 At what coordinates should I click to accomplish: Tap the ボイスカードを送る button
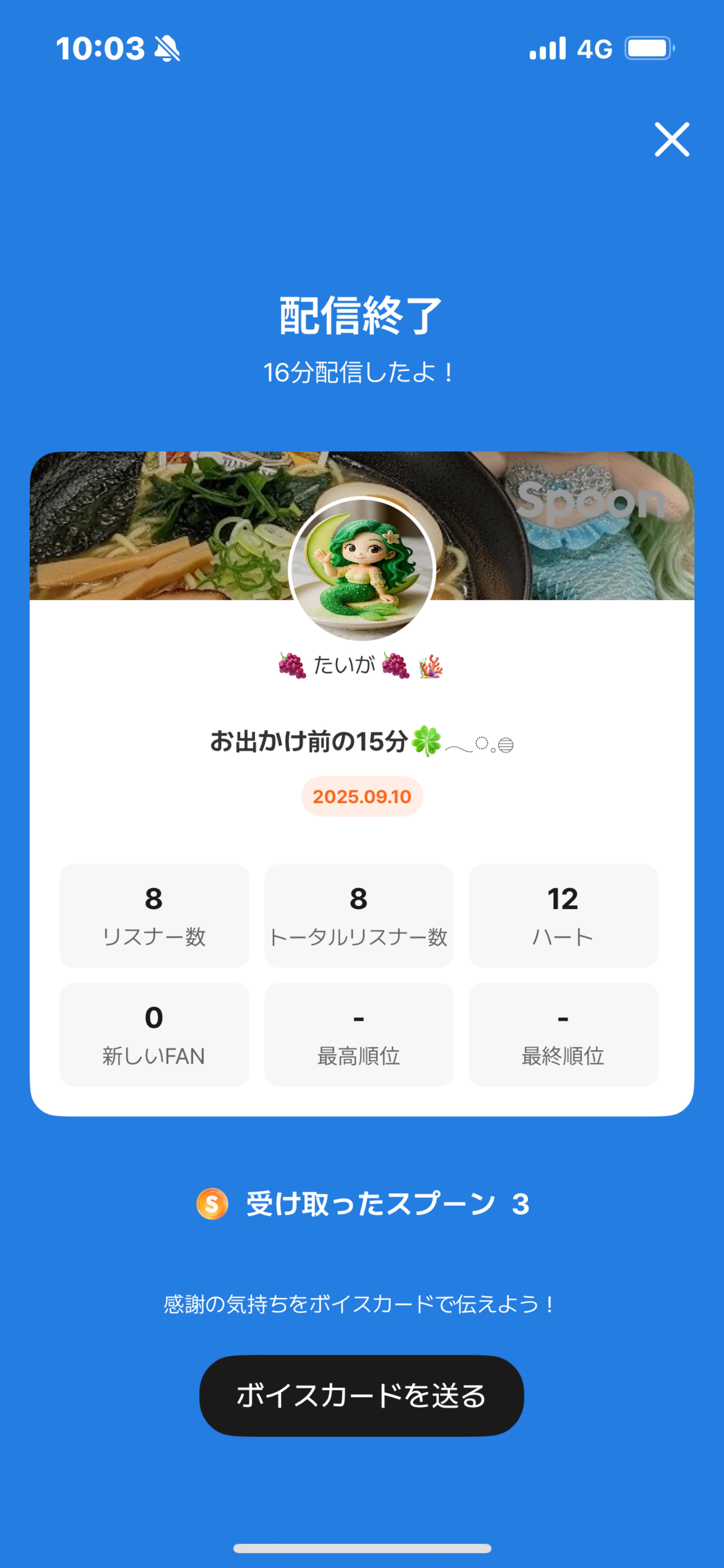361,1395
